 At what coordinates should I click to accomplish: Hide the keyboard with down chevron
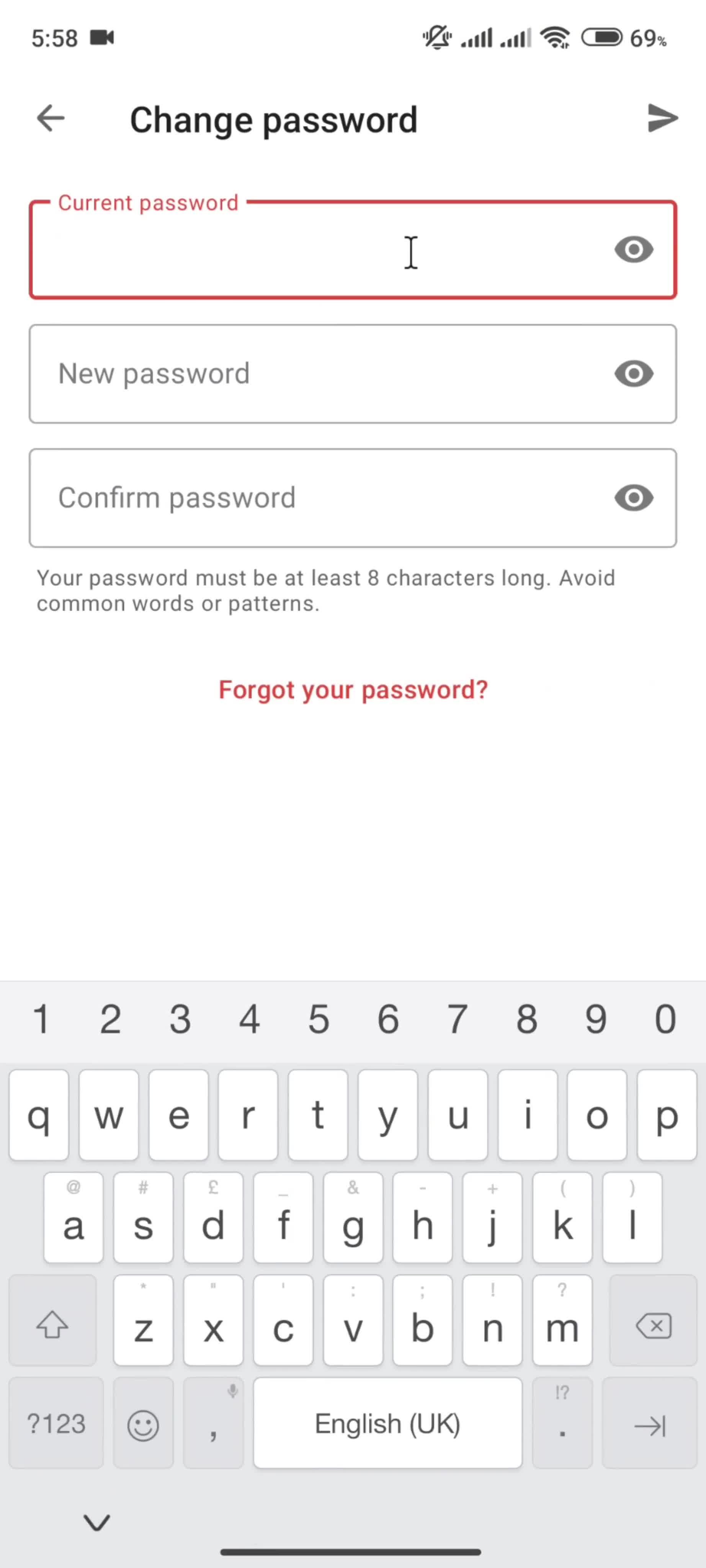tap(97, 1522)
